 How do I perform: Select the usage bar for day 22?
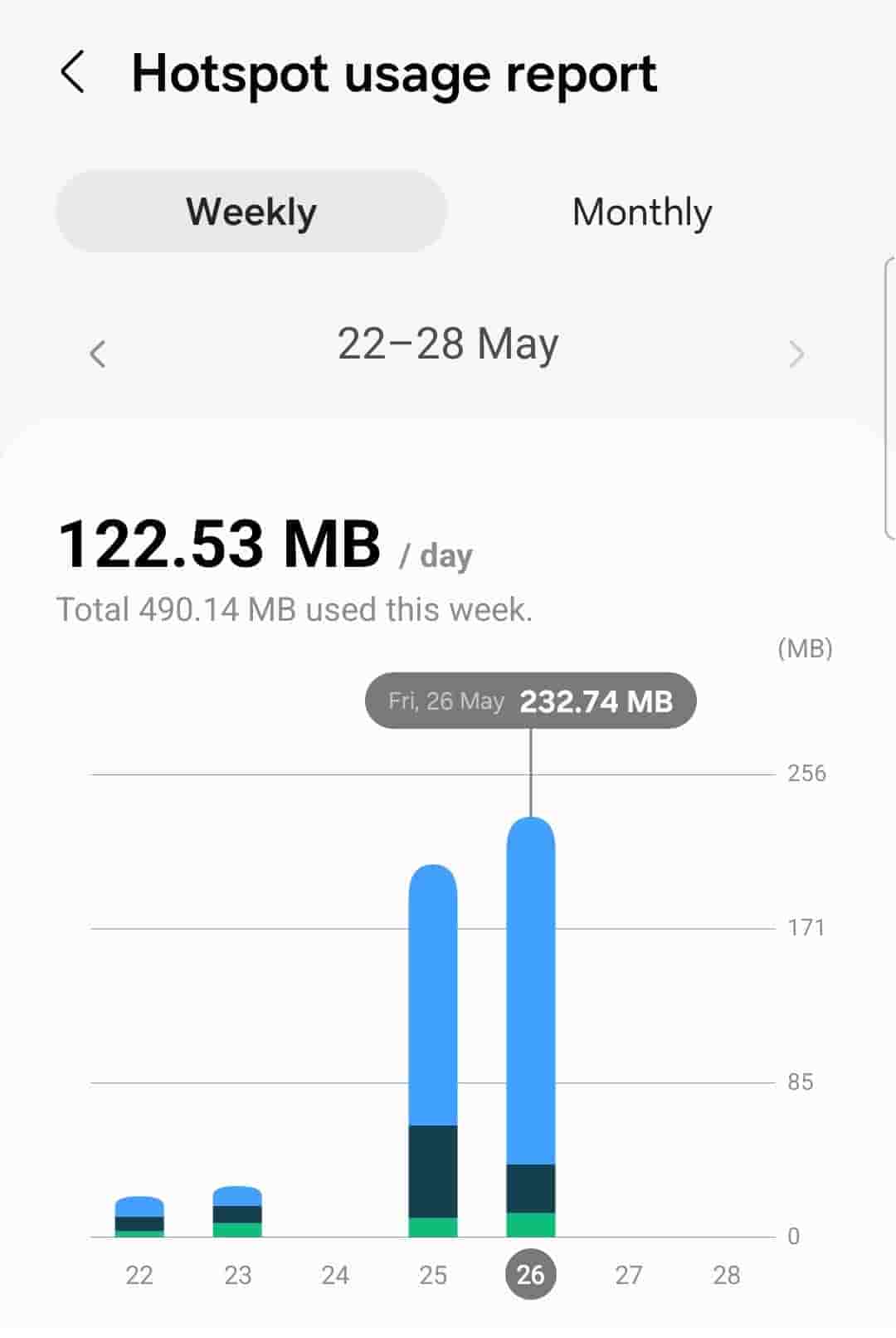139,1217
